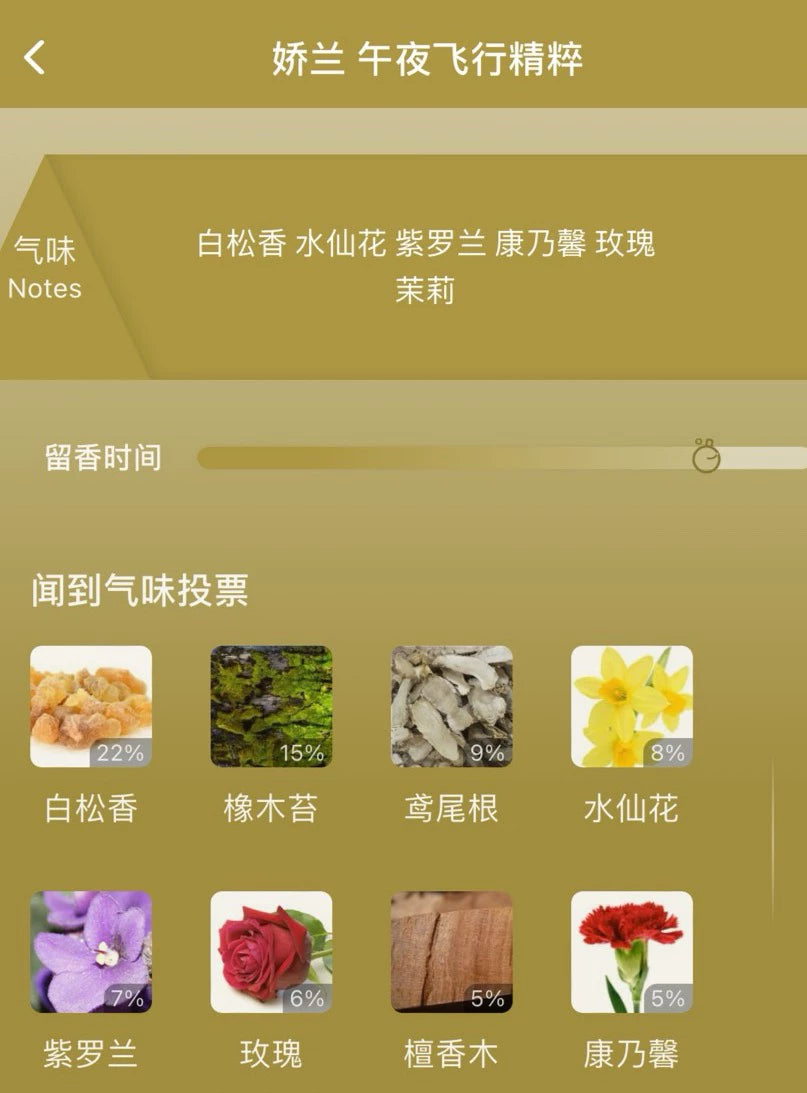Tap the 鸢尾根 scent tile

point(451,706)
